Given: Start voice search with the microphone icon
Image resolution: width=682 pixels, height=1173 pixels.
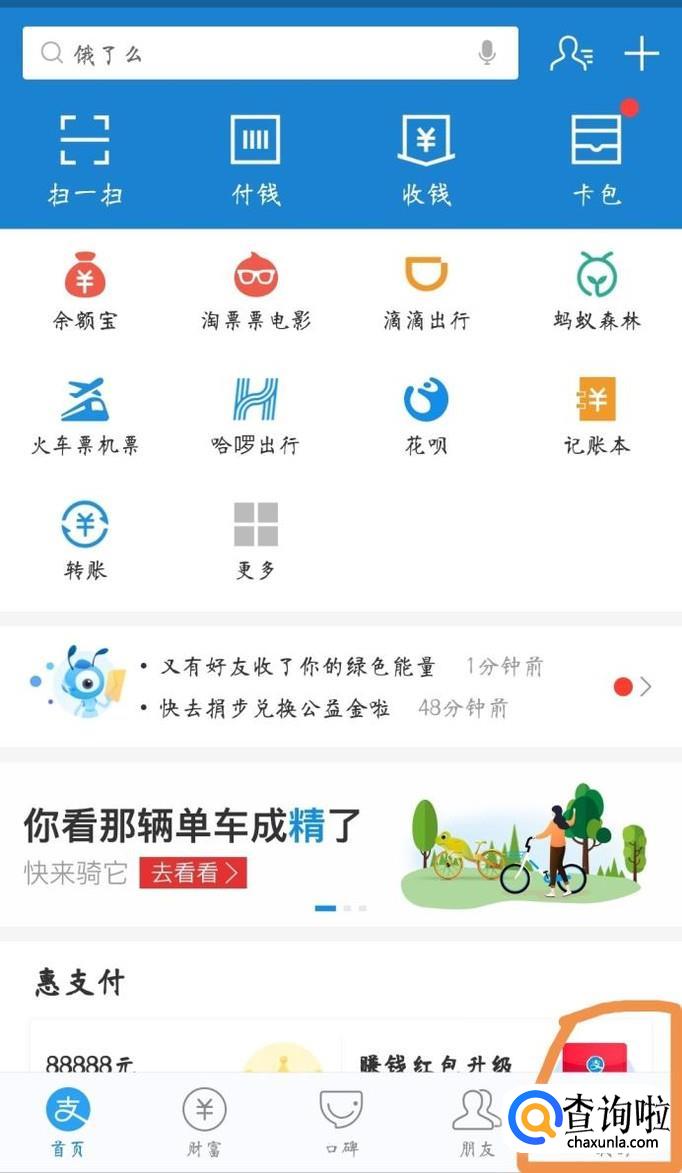Looking at the screenshot, I should [x=487, y=53].
